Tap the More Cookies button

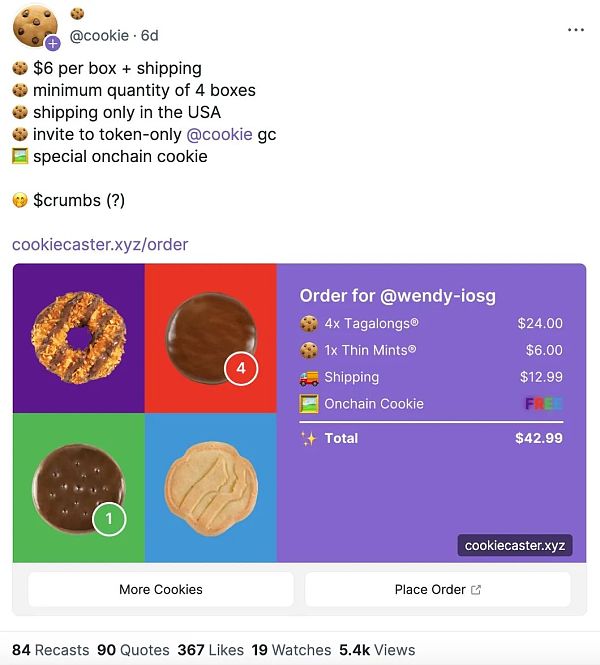(161, 589)
